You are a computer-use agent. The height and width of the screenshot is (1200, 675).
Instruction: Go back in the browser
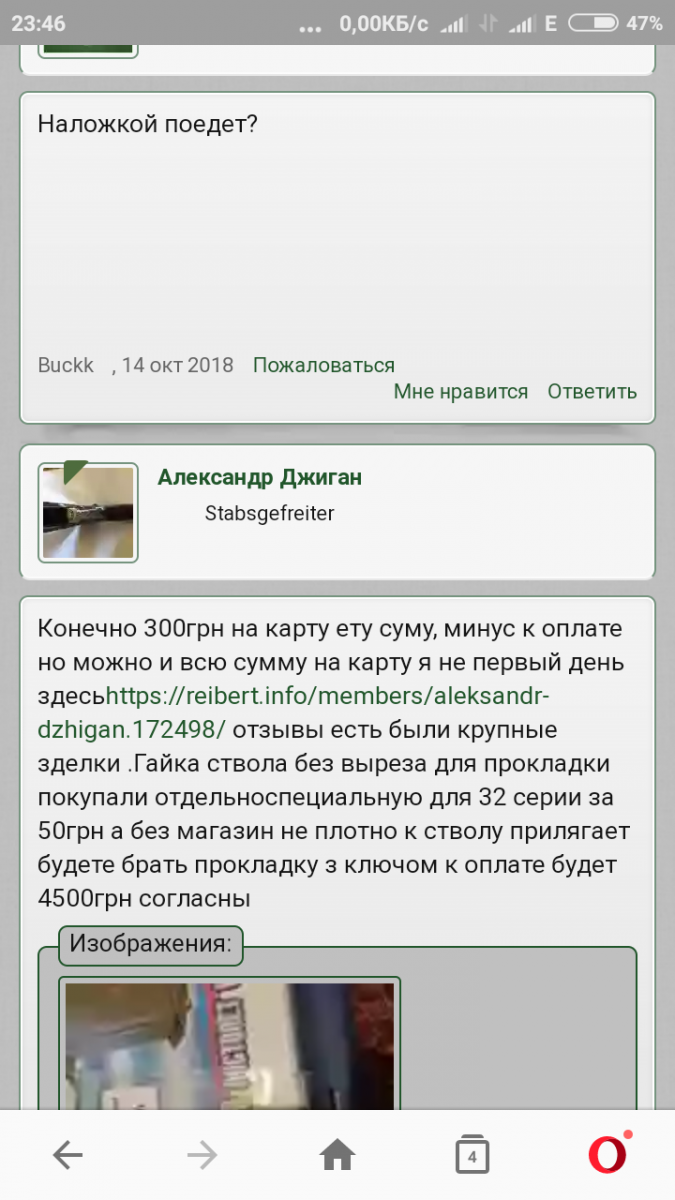pyautogui.click(x=67, y=1156)
